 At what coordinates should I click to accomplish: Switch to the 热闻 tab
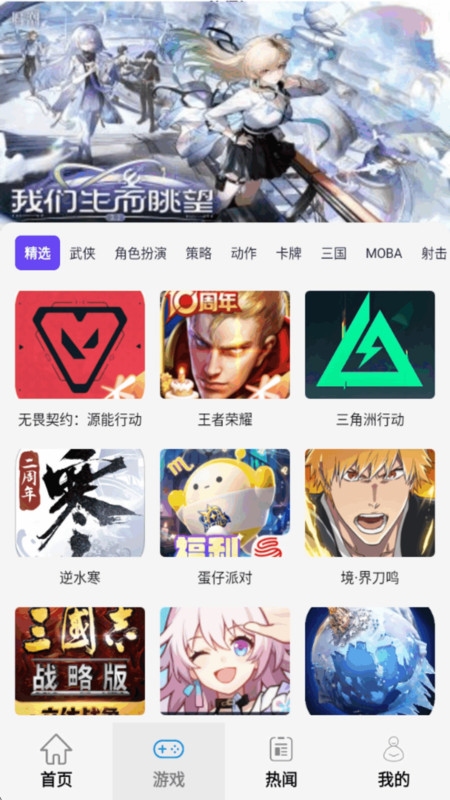(x=281, y=761)
